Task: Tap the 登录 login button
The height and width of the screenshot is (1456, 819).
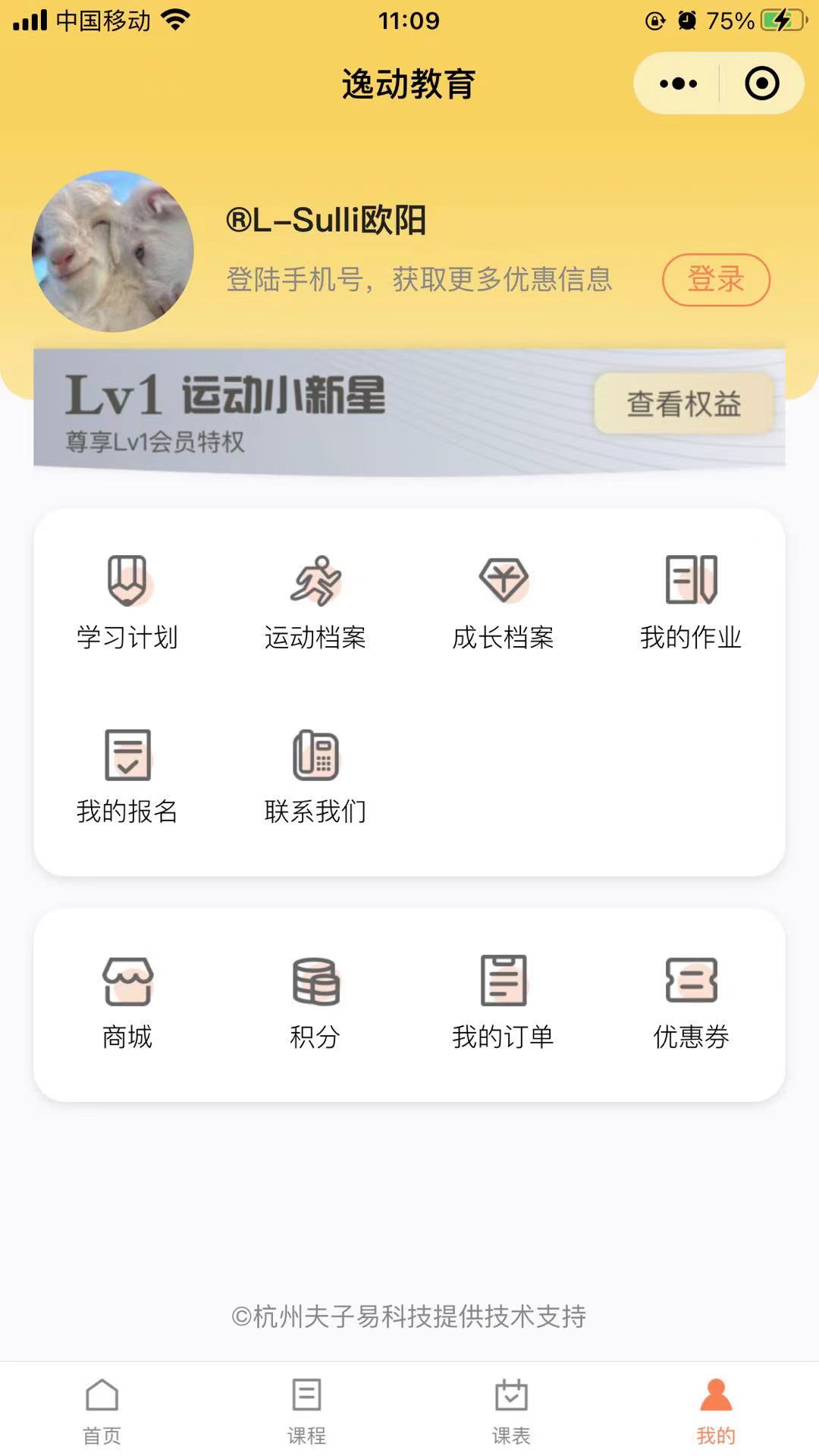Action: (x=716, y=279)
